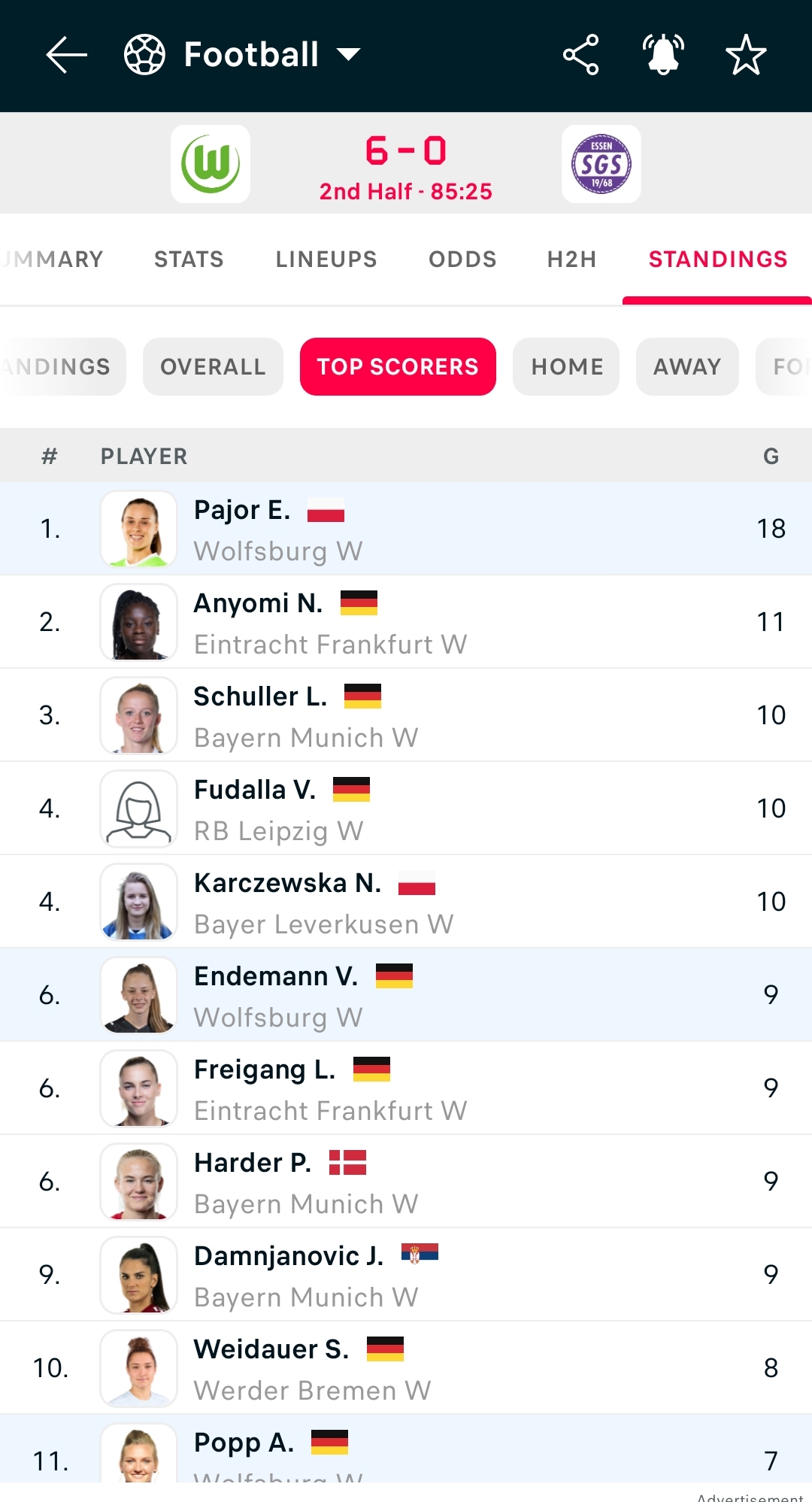This screenshot has width=812, height=1502.
Task: View Karczewska N. player details
Action: pyautogui.click(x=406, y=902)
